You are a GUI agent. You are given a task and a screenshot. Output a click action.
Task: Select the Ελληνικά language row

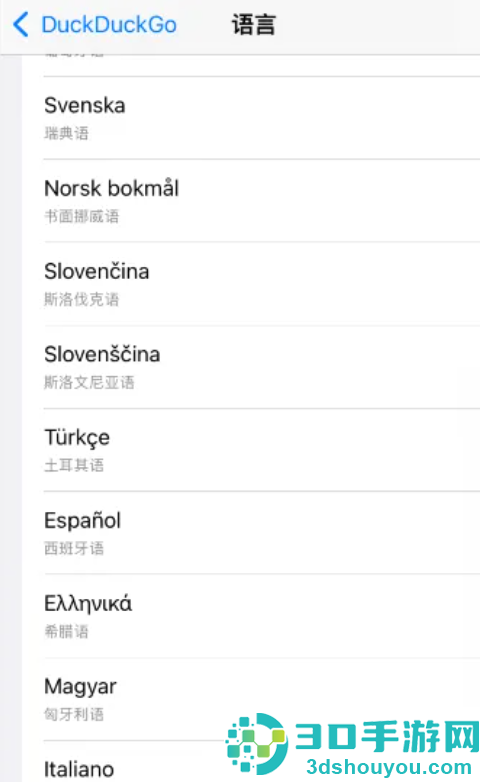pyautogui.click(x=251, y=616)
